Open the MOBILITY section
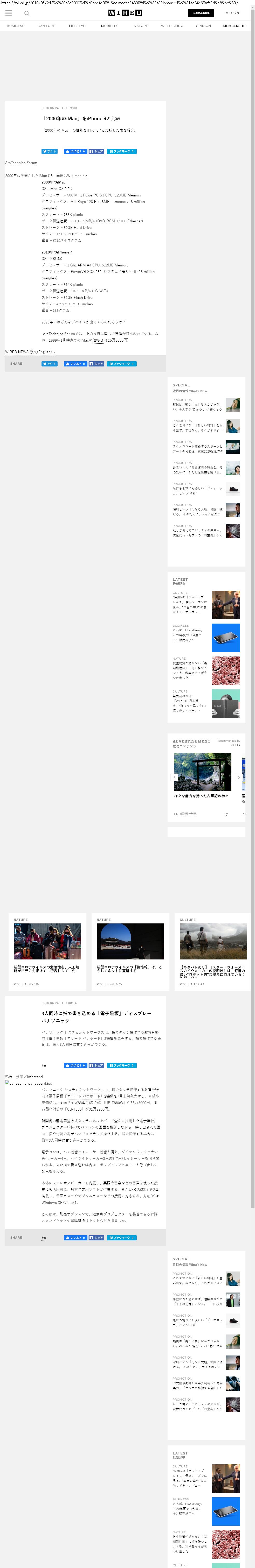 tap(109, 26)
